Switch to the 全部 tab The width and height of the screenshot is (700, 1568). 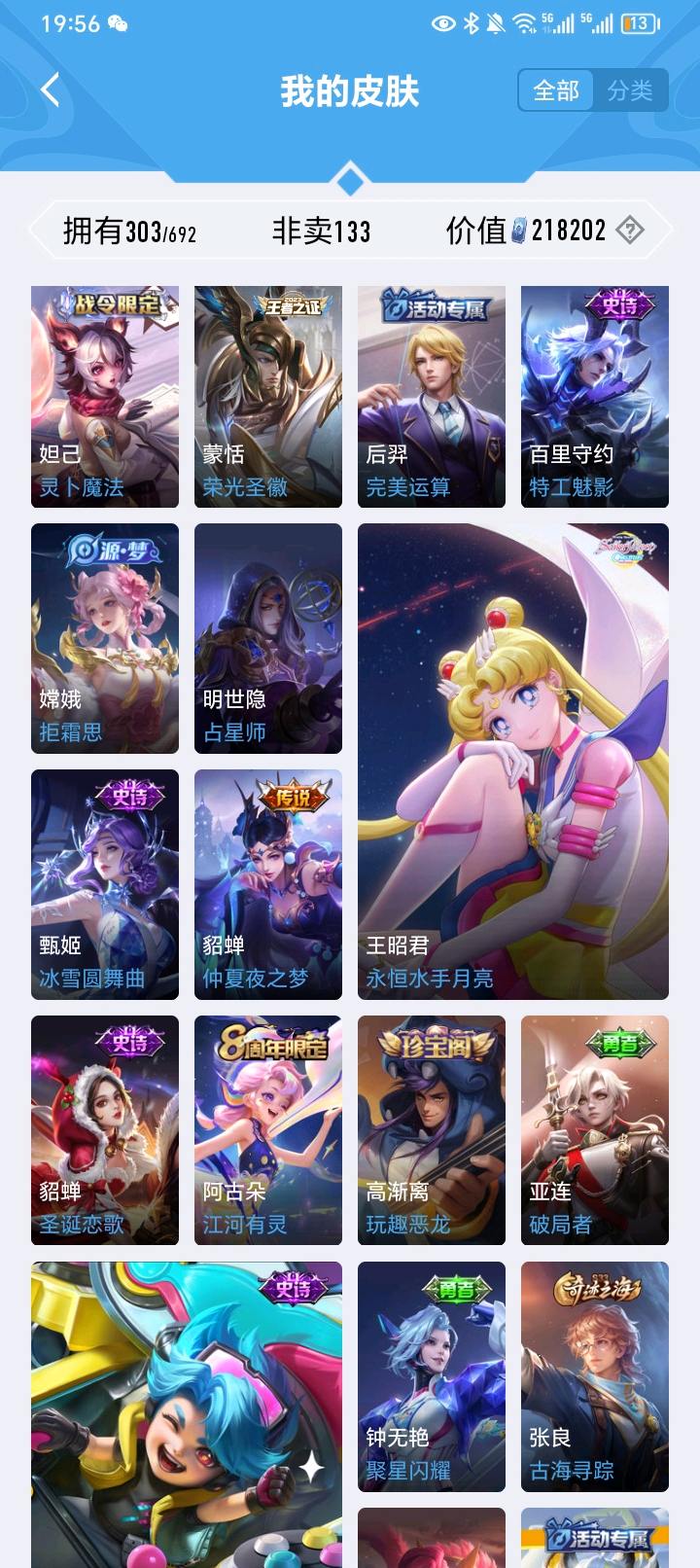tap(556, 90)
